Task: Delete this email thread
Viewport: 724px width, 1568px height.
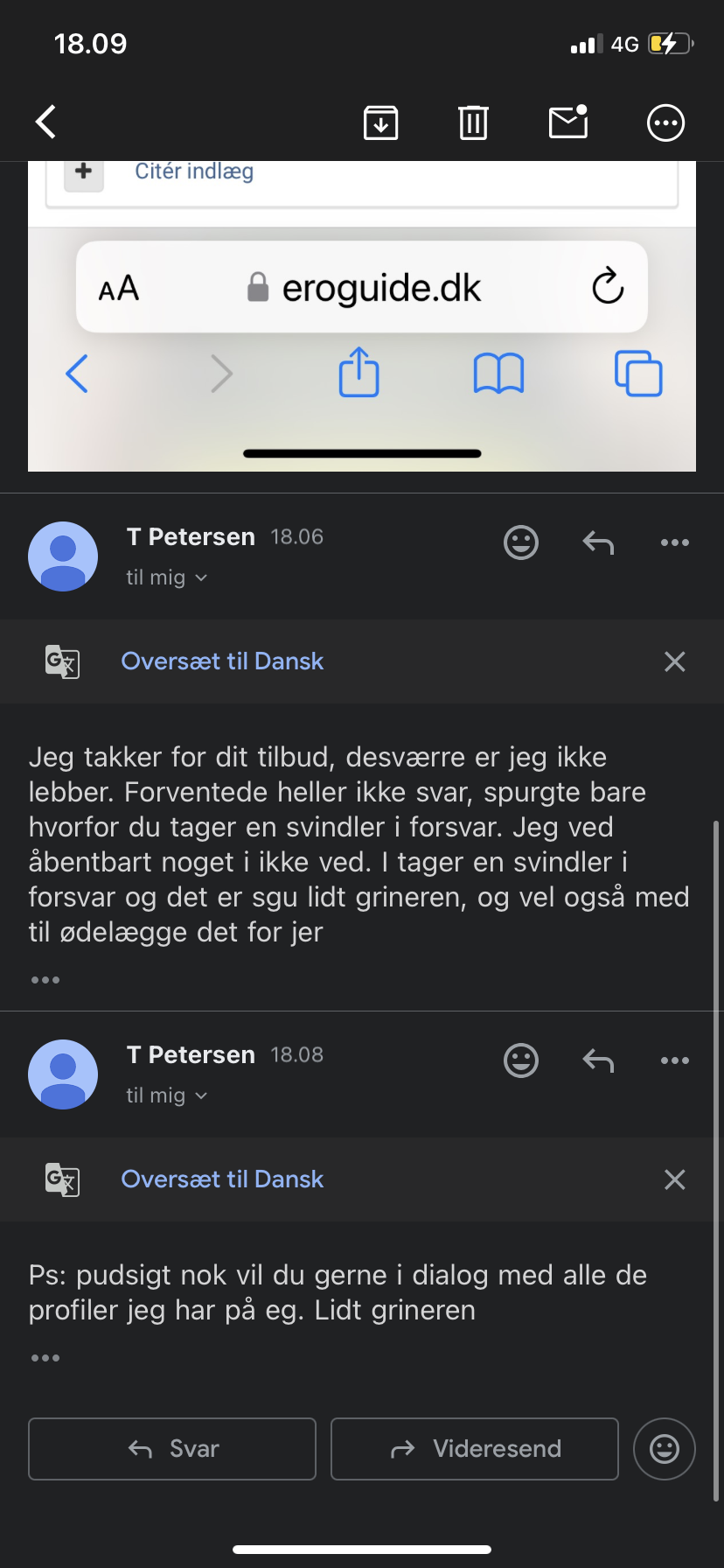Action: point(473,122)
